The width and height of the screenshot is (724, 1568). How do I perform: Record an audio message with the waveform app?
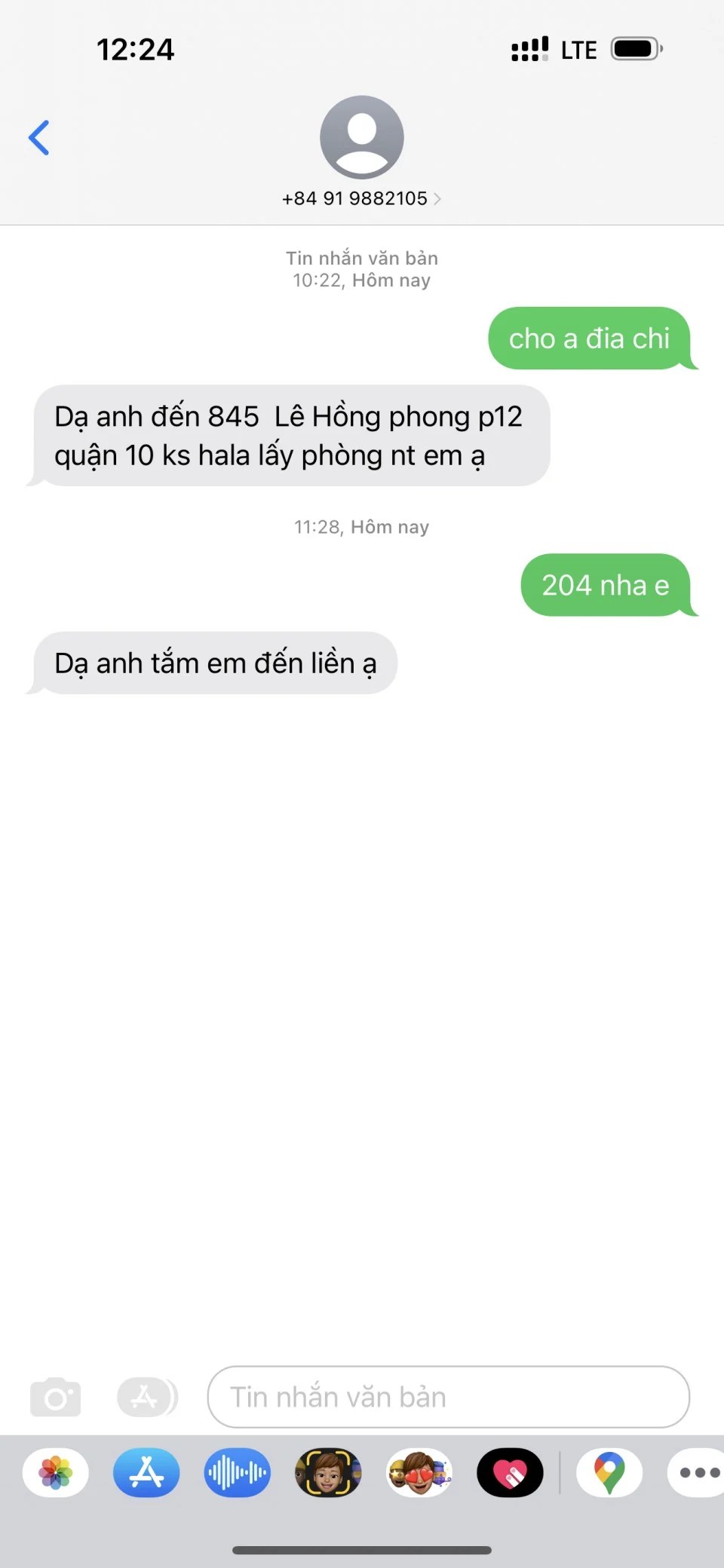[237, 1472]
